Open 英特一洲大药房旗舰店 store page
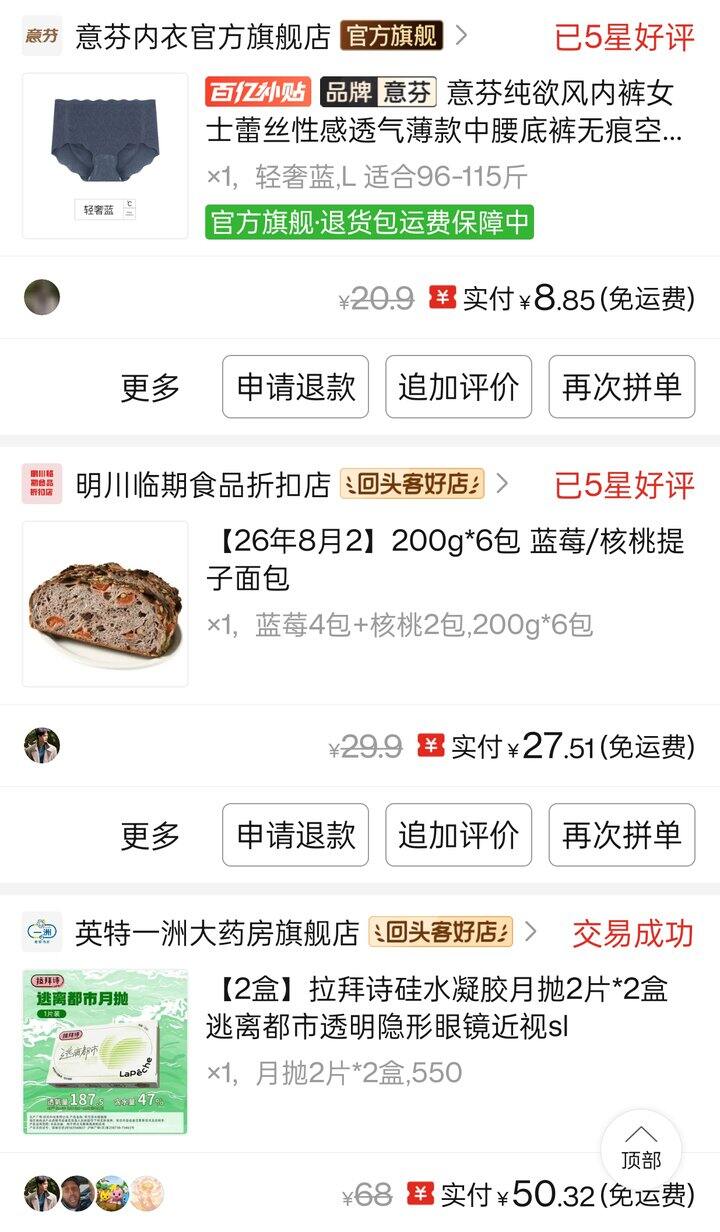The image size is (720, 1232). (217, 933)
